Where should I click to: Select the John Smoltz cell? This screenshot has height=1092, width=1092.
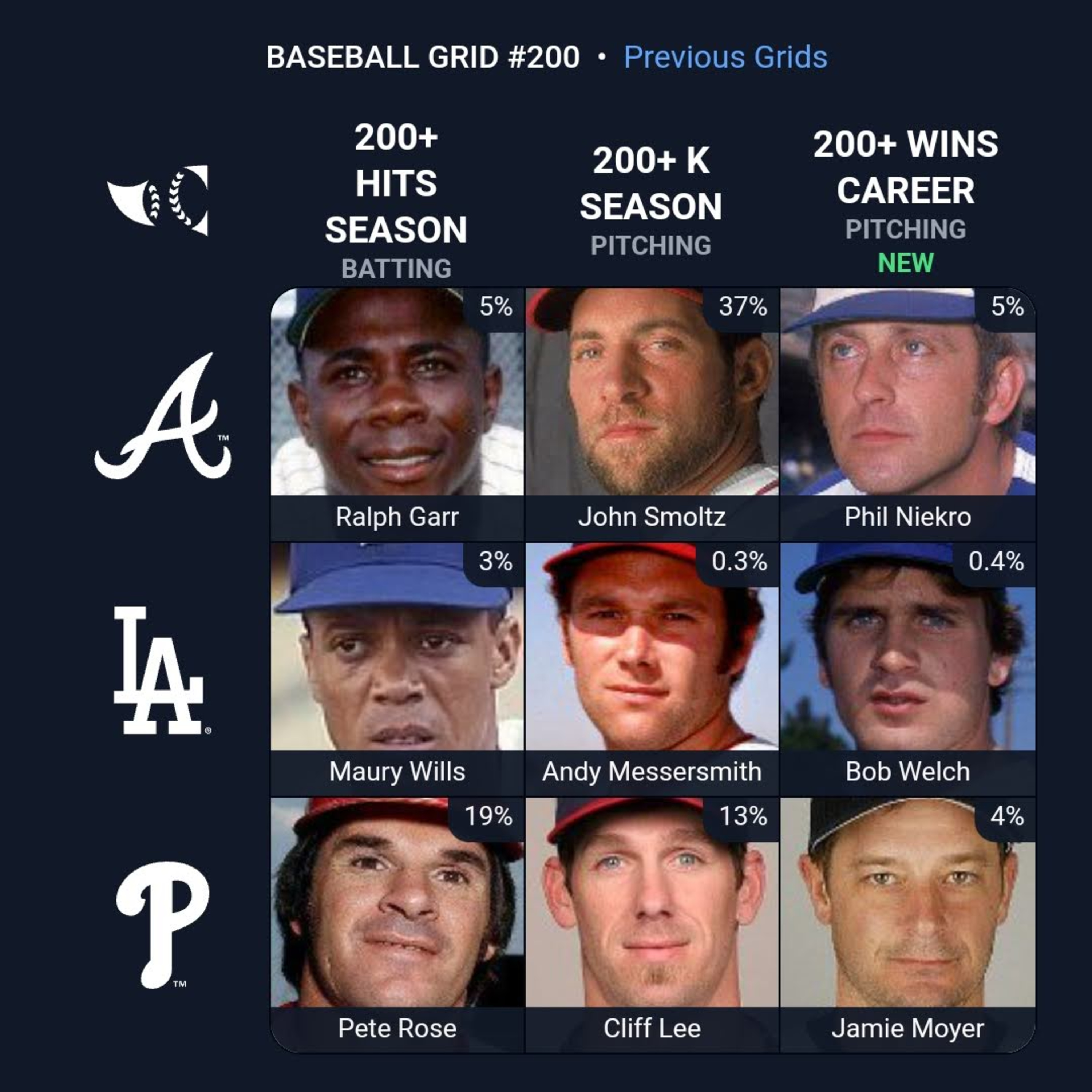click(x=652, y=414)
